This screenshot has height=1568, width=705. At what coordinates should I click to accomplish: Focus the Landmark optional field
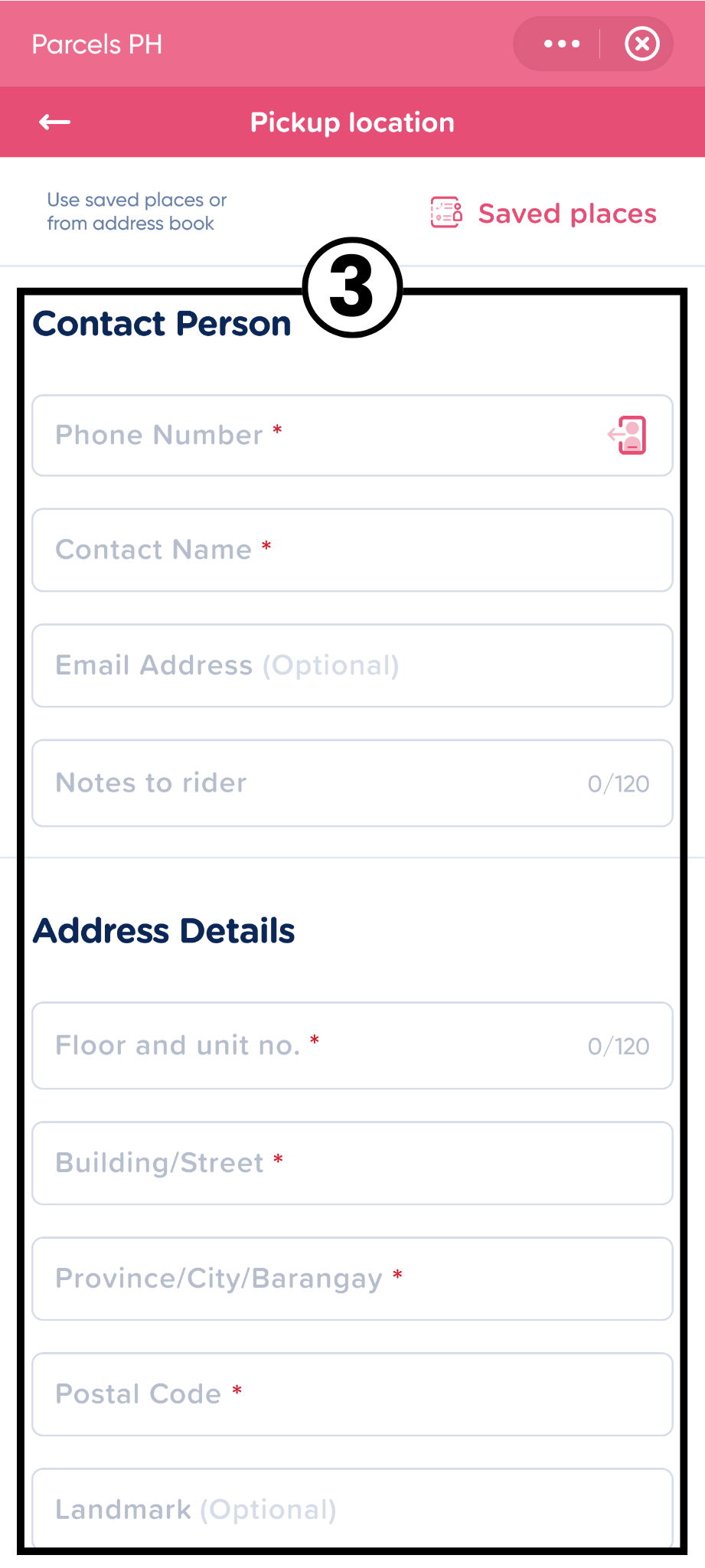point(352,1508)
